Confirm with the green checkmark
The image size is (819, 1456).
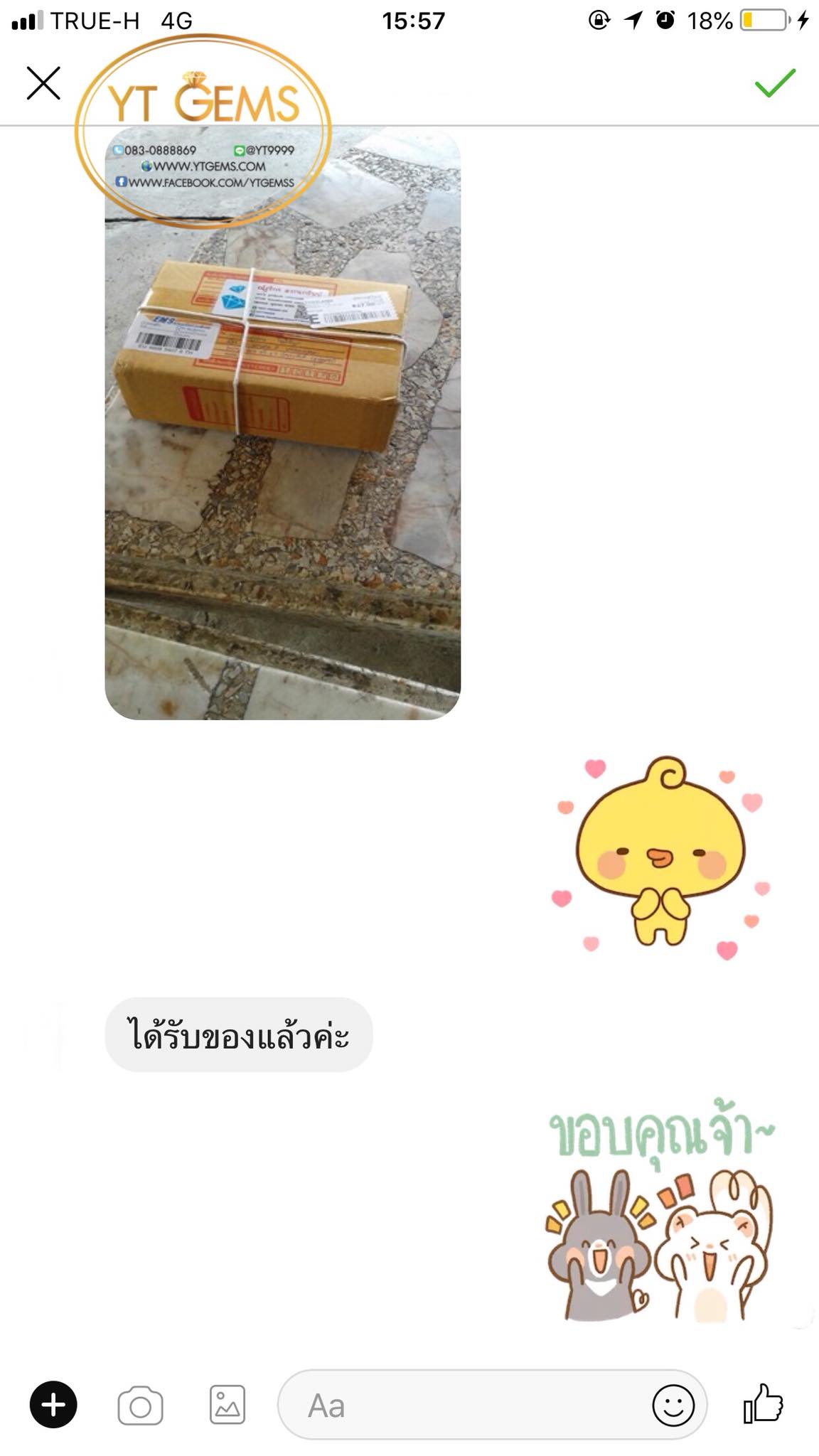tap(775, 83)
